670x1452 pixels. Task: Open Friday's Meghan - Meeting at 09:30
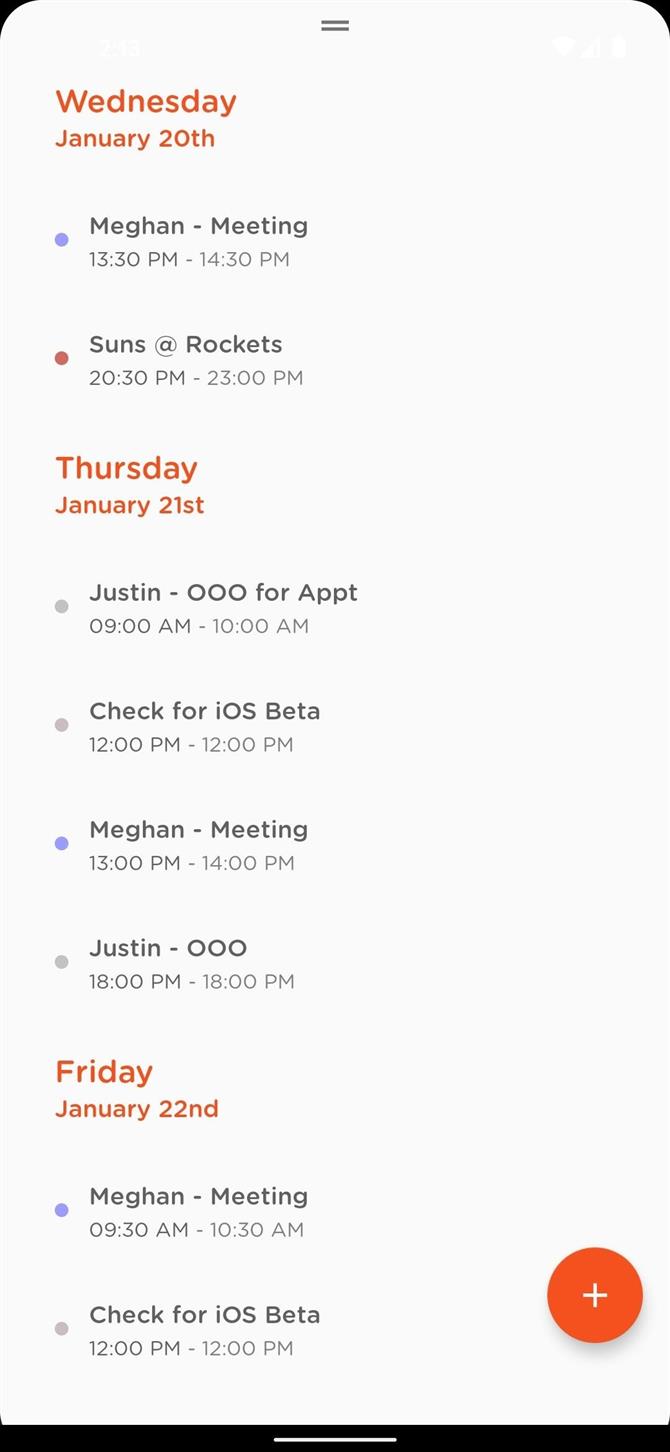(335, 1212)
